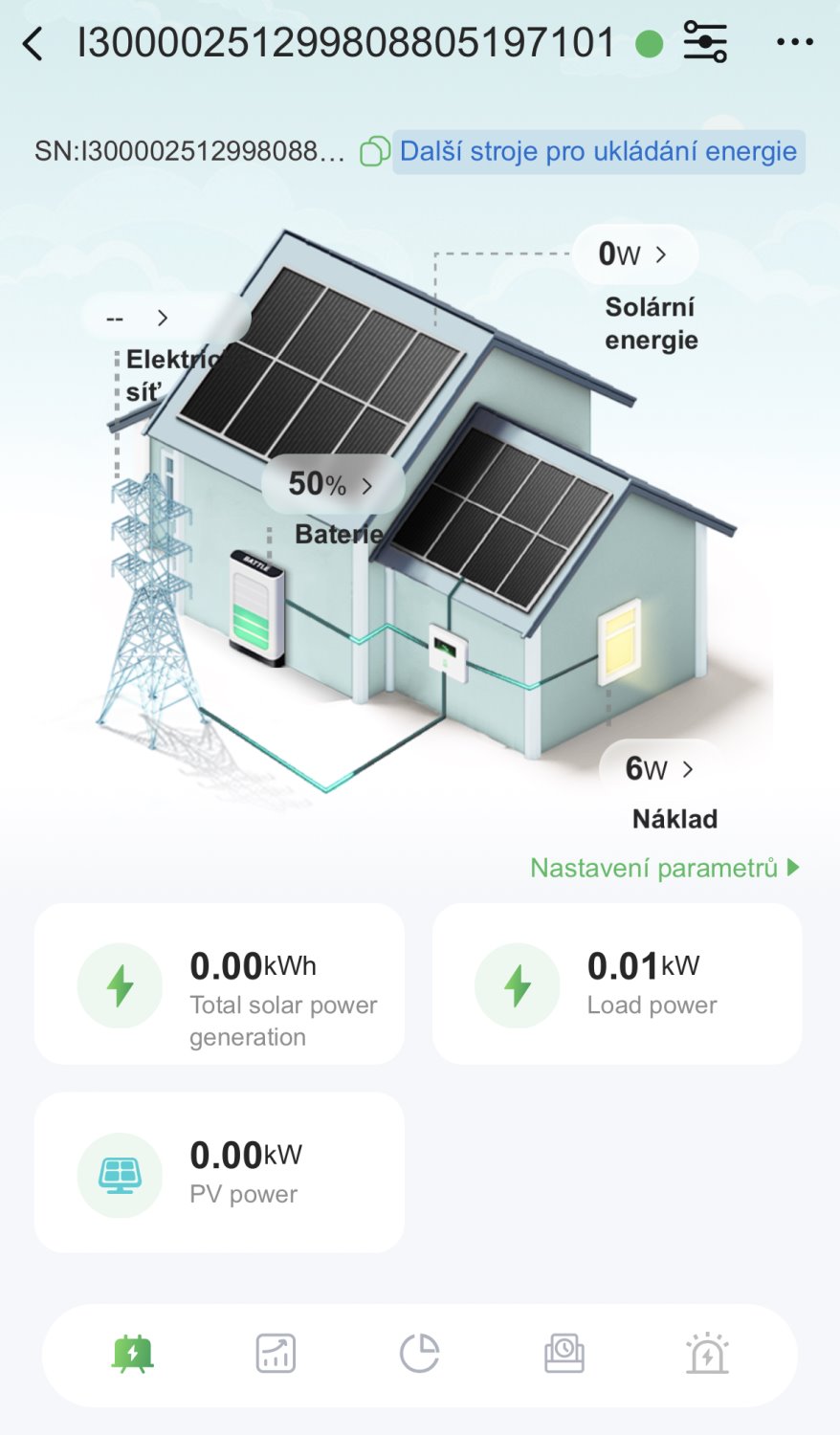
Task: Switch to the alarm tab
Action: tap(708, 1354)
